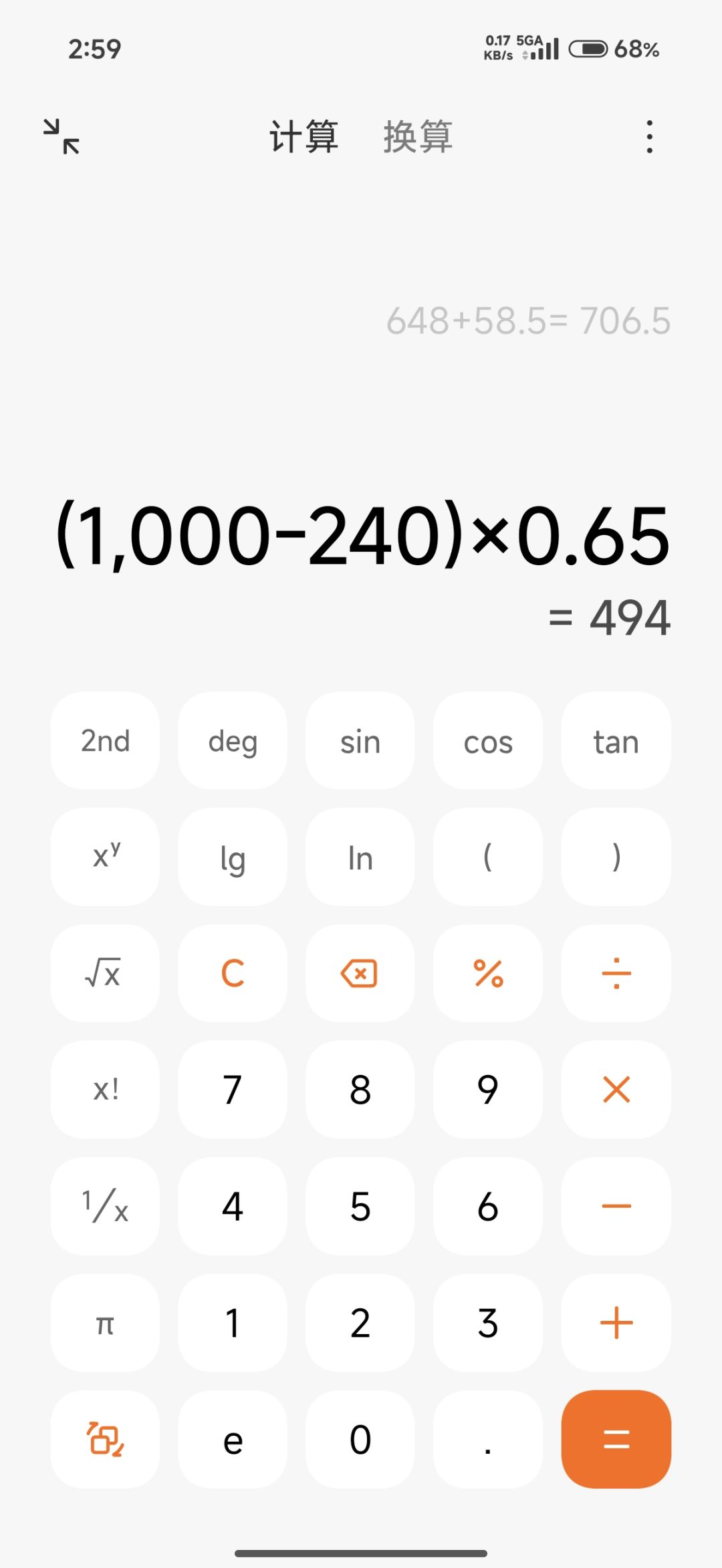The height and width of the screenshot is (1568, 722).
Task: Tap the division operator
Action: pos(616,973)
